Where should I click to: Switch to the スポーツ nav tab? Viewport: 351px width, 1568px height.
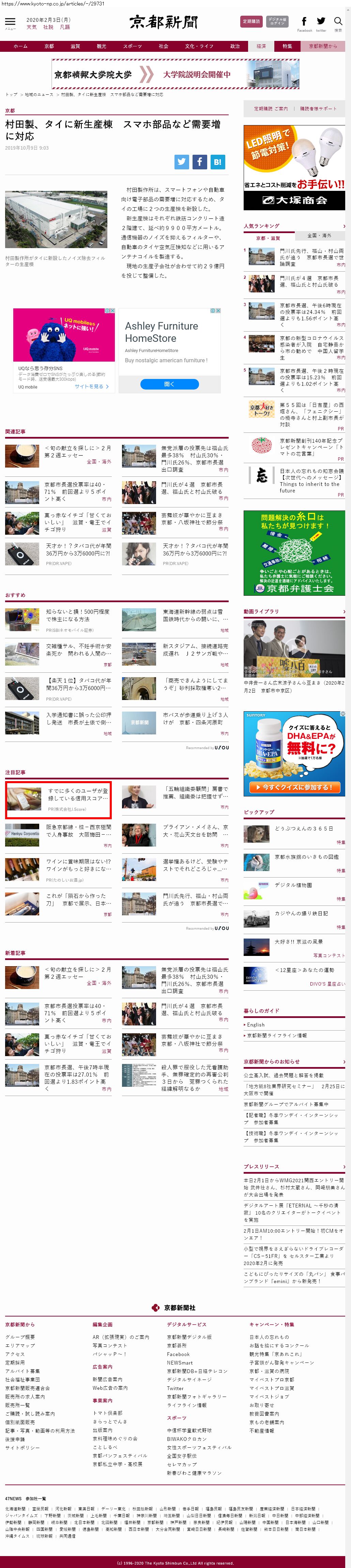pyautogui.click(x=132, y=46)
